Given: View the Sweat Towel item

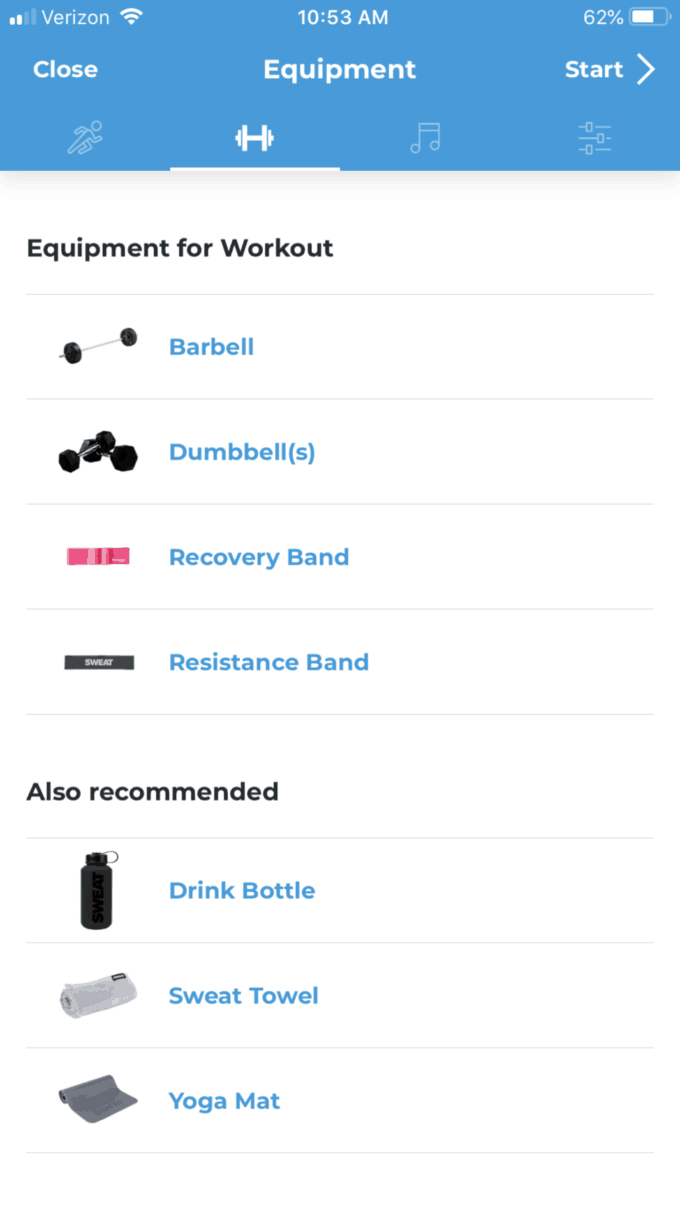Looking at the screenshot, I should click(x=340, y=995).
